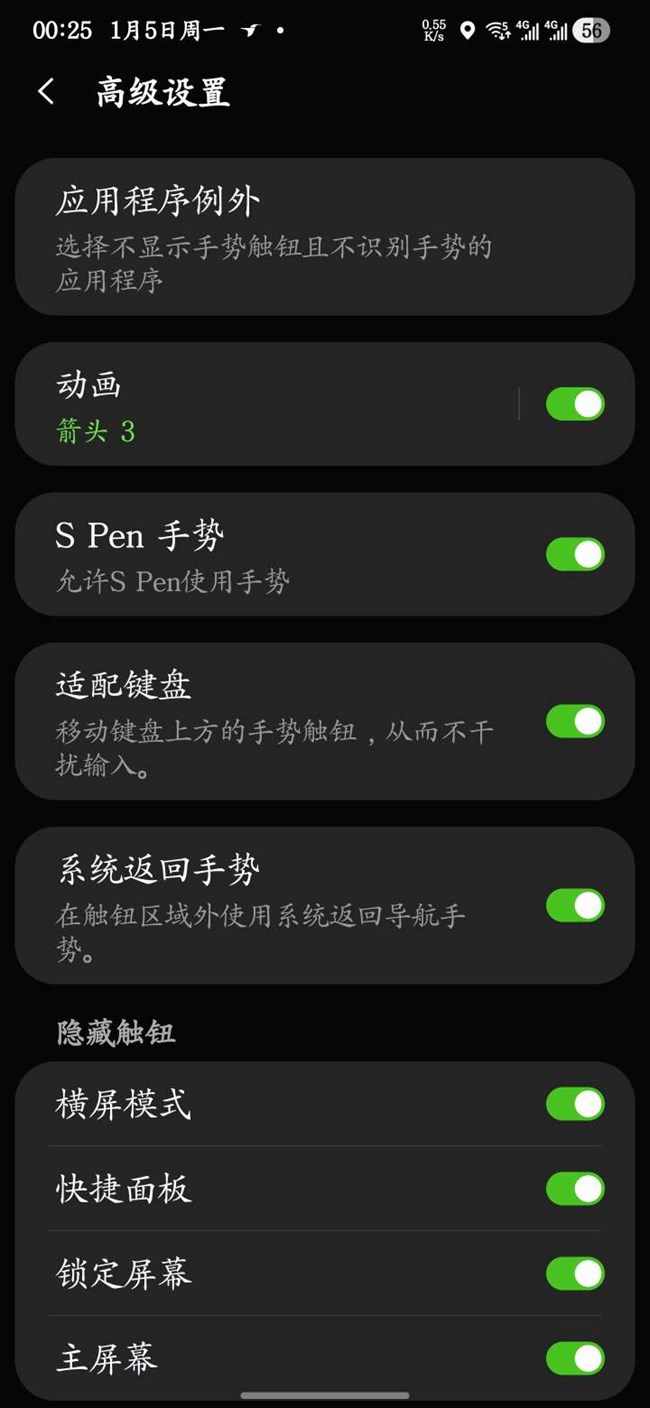Switch off 系统返回手势
Image resolution: width=650 pixels, height=1408 pixels.
coord(575,905)
